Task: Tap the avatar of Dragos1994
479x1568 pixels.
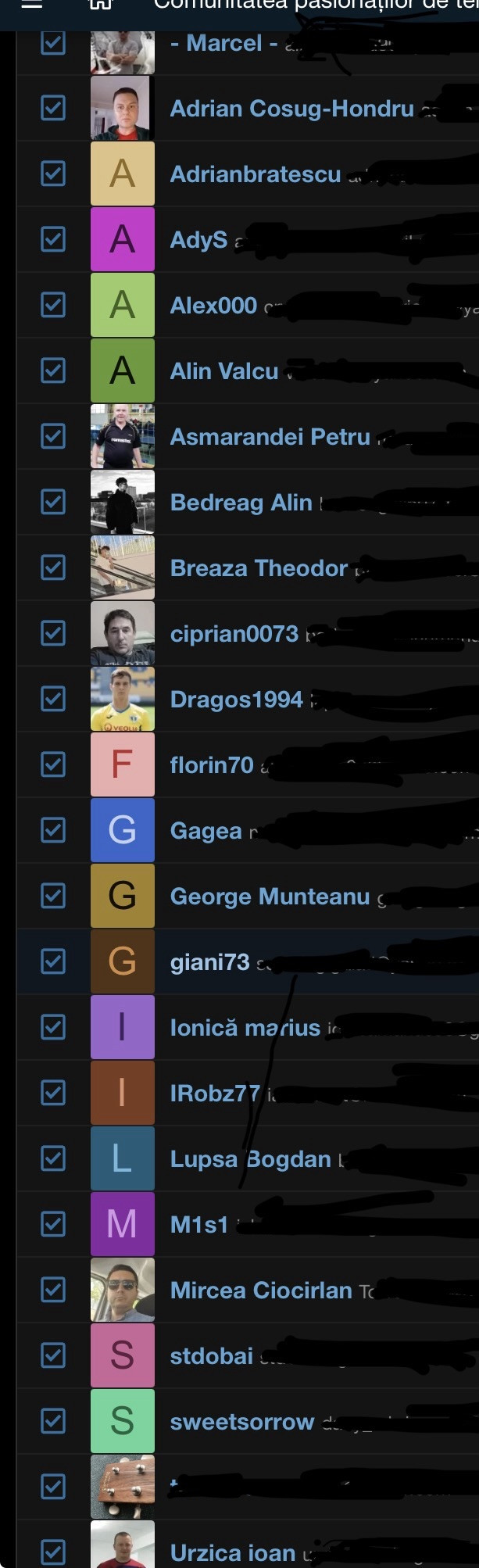Action: tap(123, 699)
